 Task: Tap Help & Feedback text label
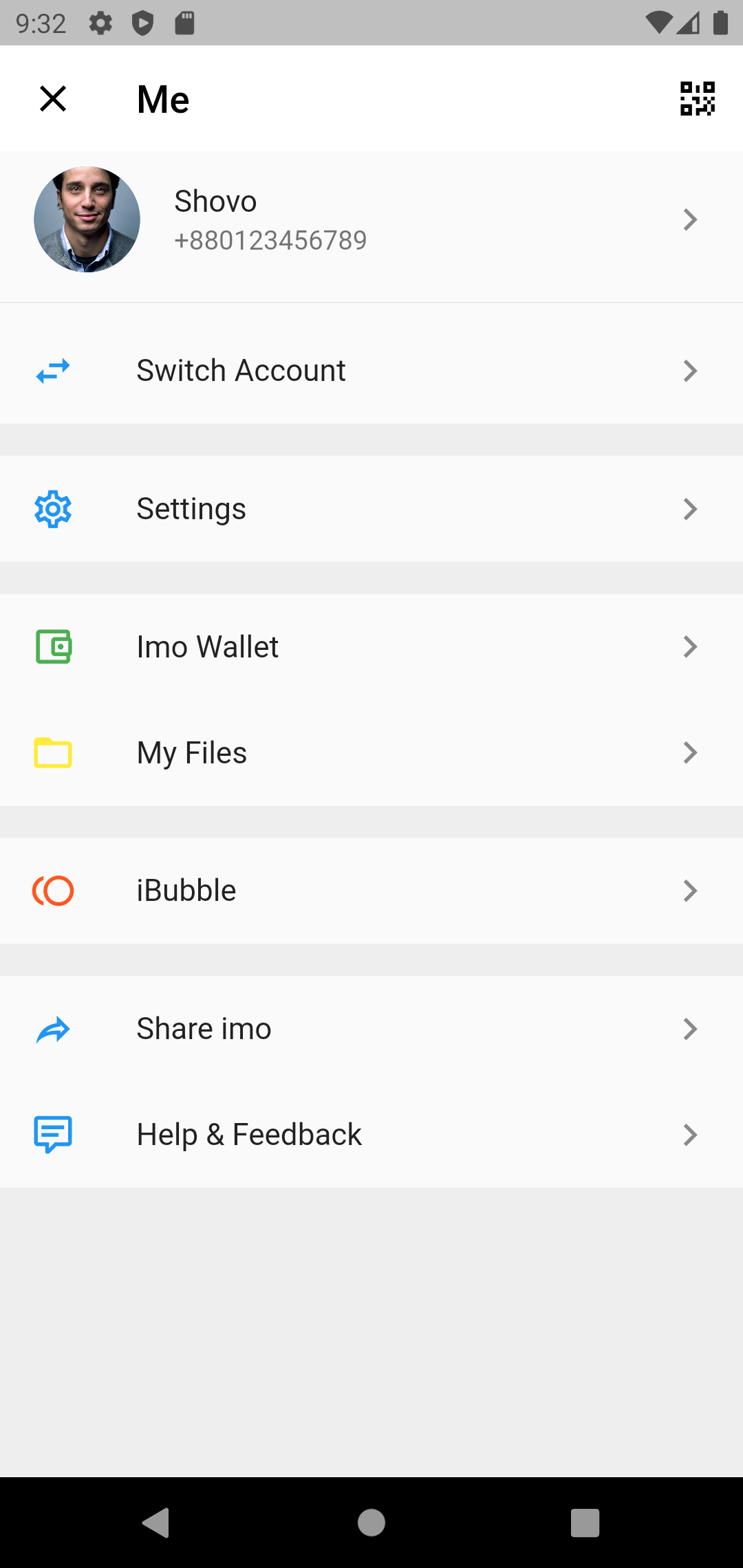(x=249, y=1134)
